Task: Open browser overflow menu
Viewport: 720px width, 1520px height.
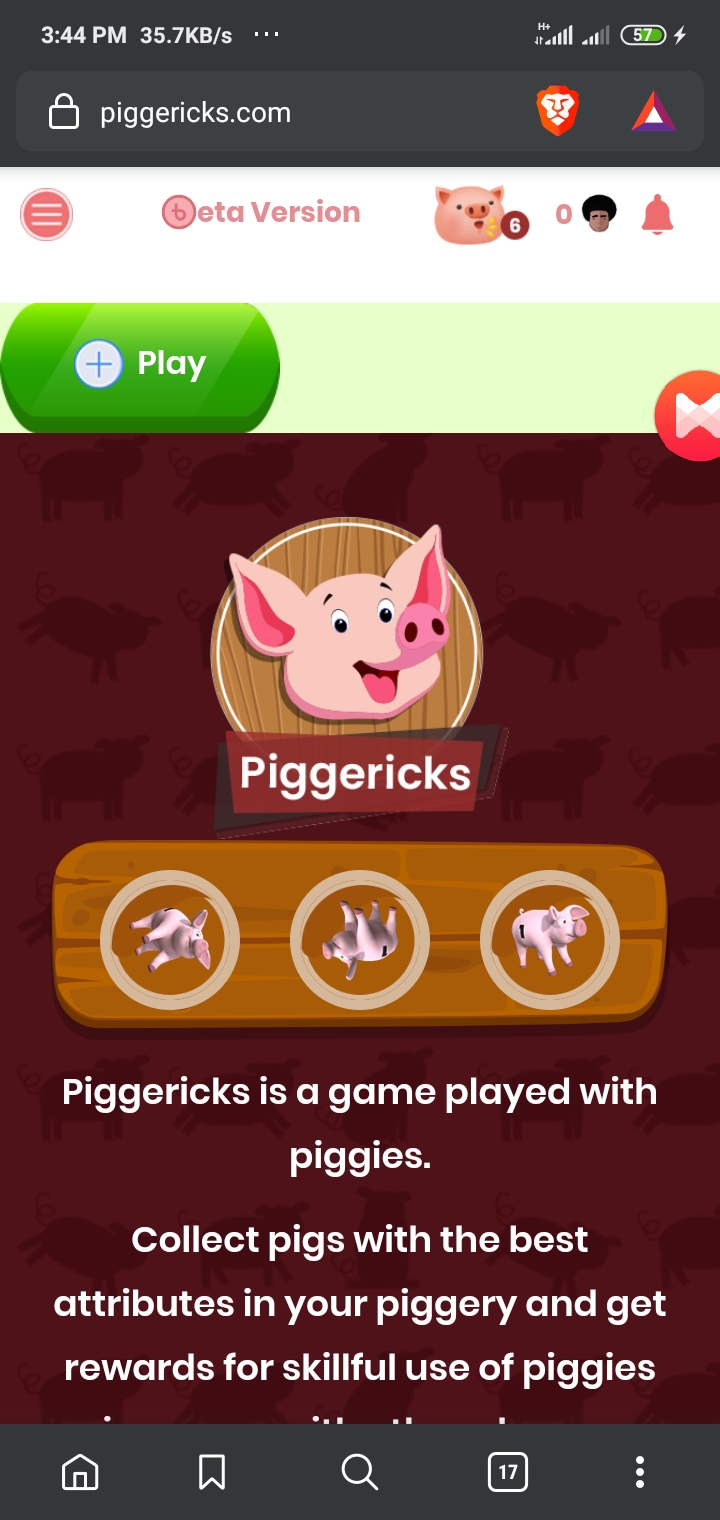Action: pos(640,1472)
